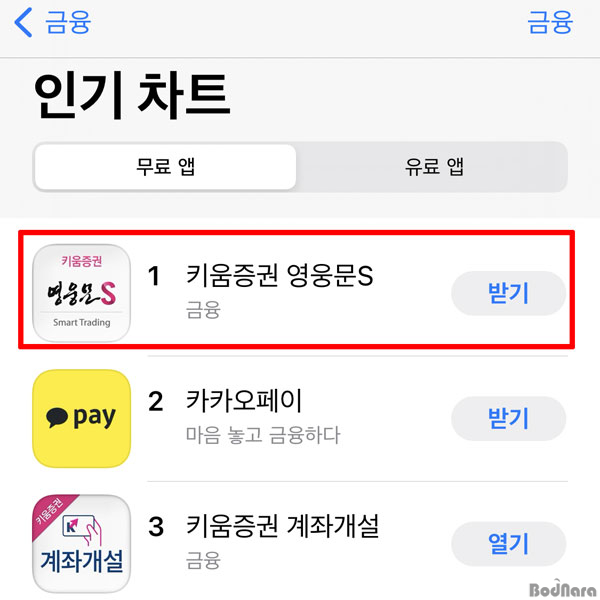The width and height of the screenshot is (600, 600).
Task: Launch 키움증권 계좌개설 with 열기
Action: pyautogui.click(x=508, y=543)
